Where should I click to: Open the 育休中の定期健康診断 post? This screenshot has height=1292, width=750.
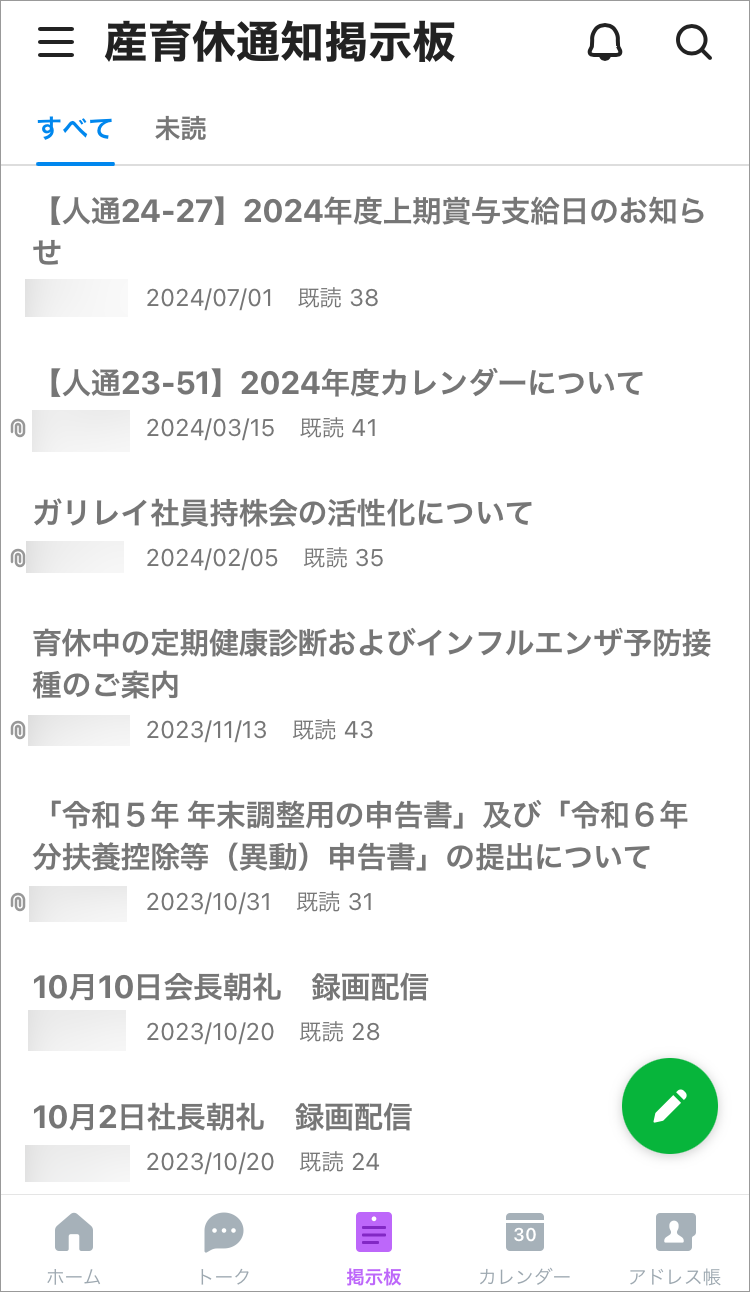click(x=372, y=664)
